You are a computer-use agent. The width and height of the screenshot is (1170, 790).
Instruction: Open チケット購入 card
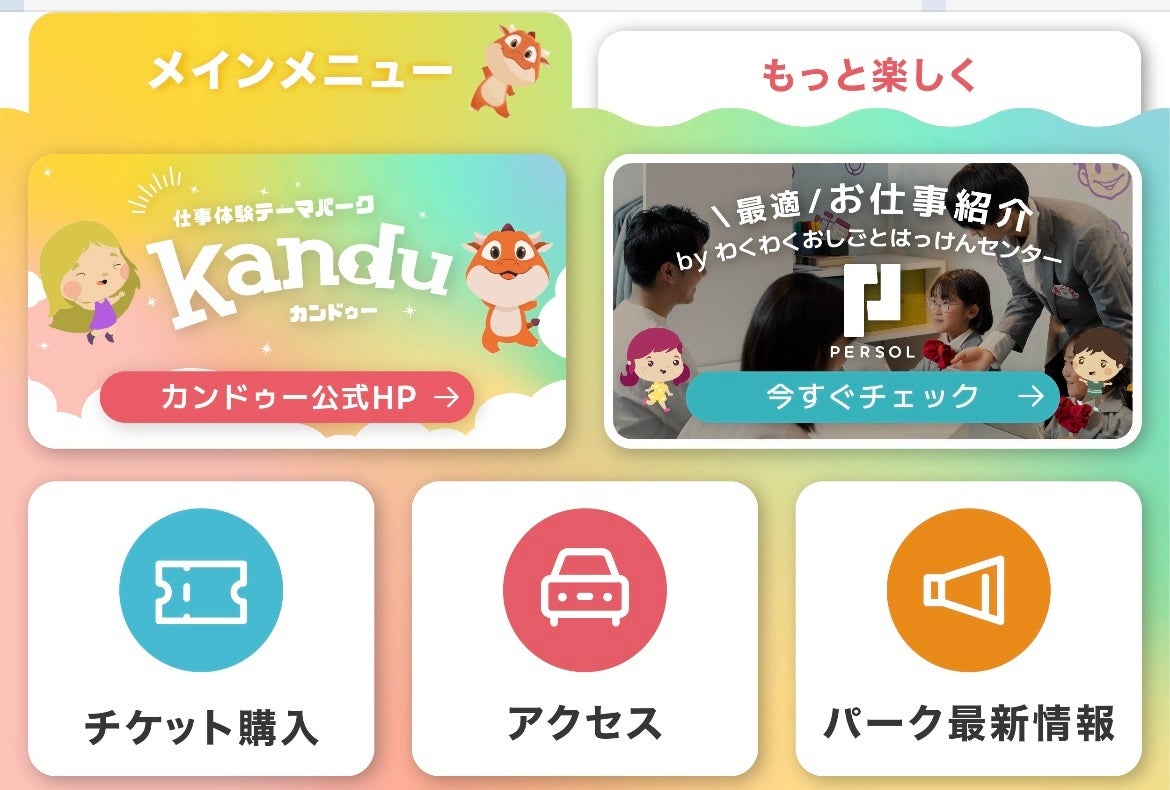tap(201, 628)
